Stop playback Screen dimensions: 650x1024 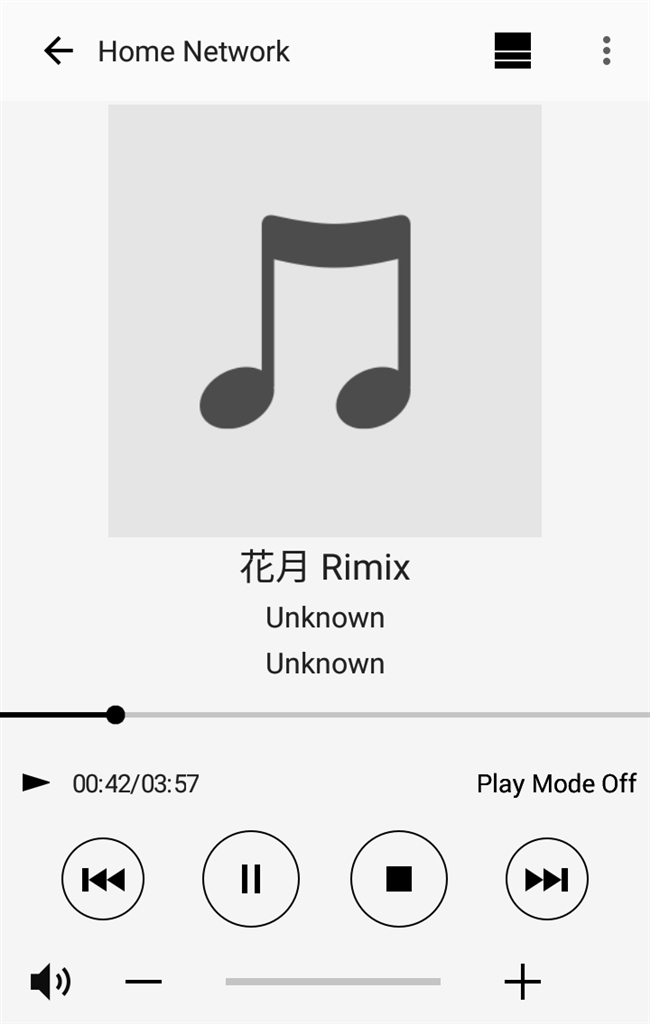pos(399,879)
